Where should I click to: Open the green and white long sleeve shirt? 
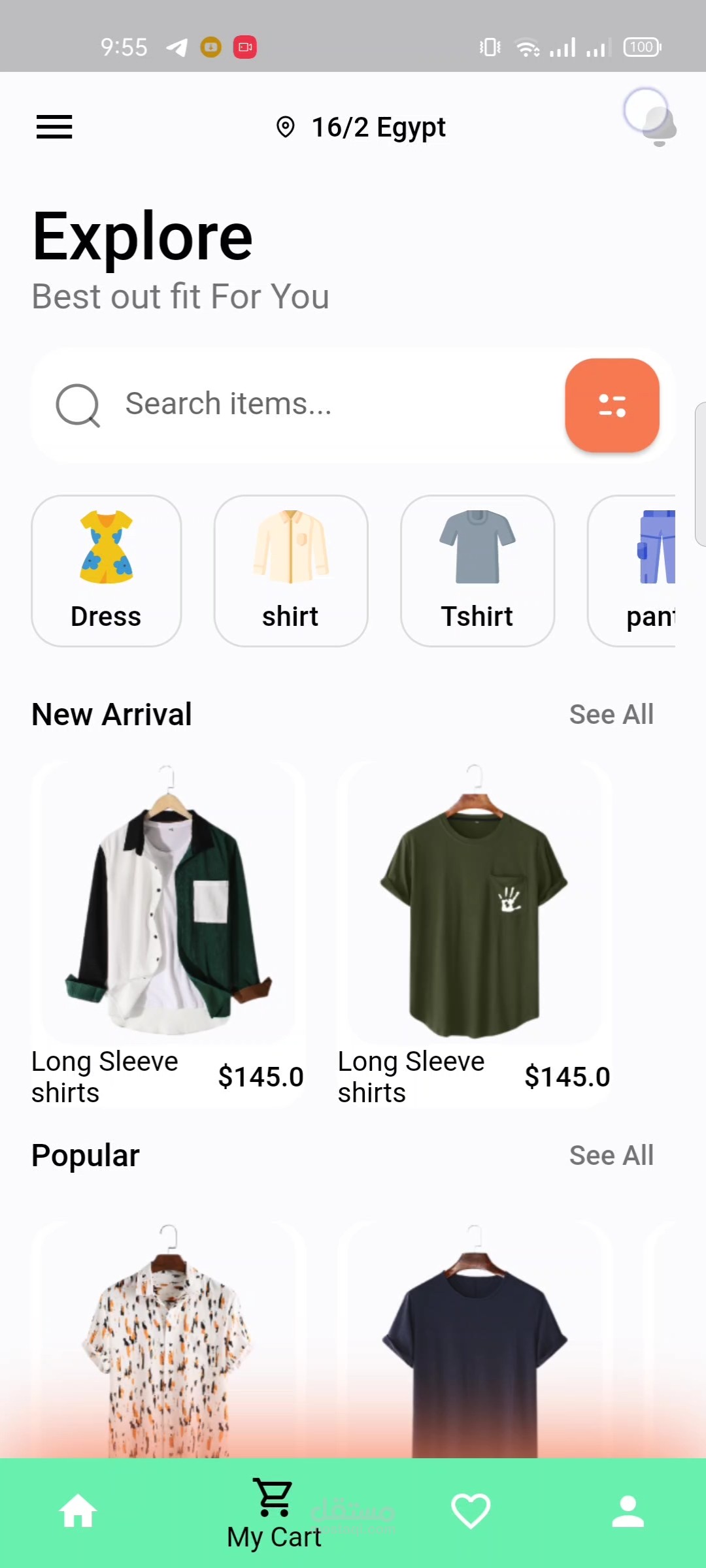[168, 915]
